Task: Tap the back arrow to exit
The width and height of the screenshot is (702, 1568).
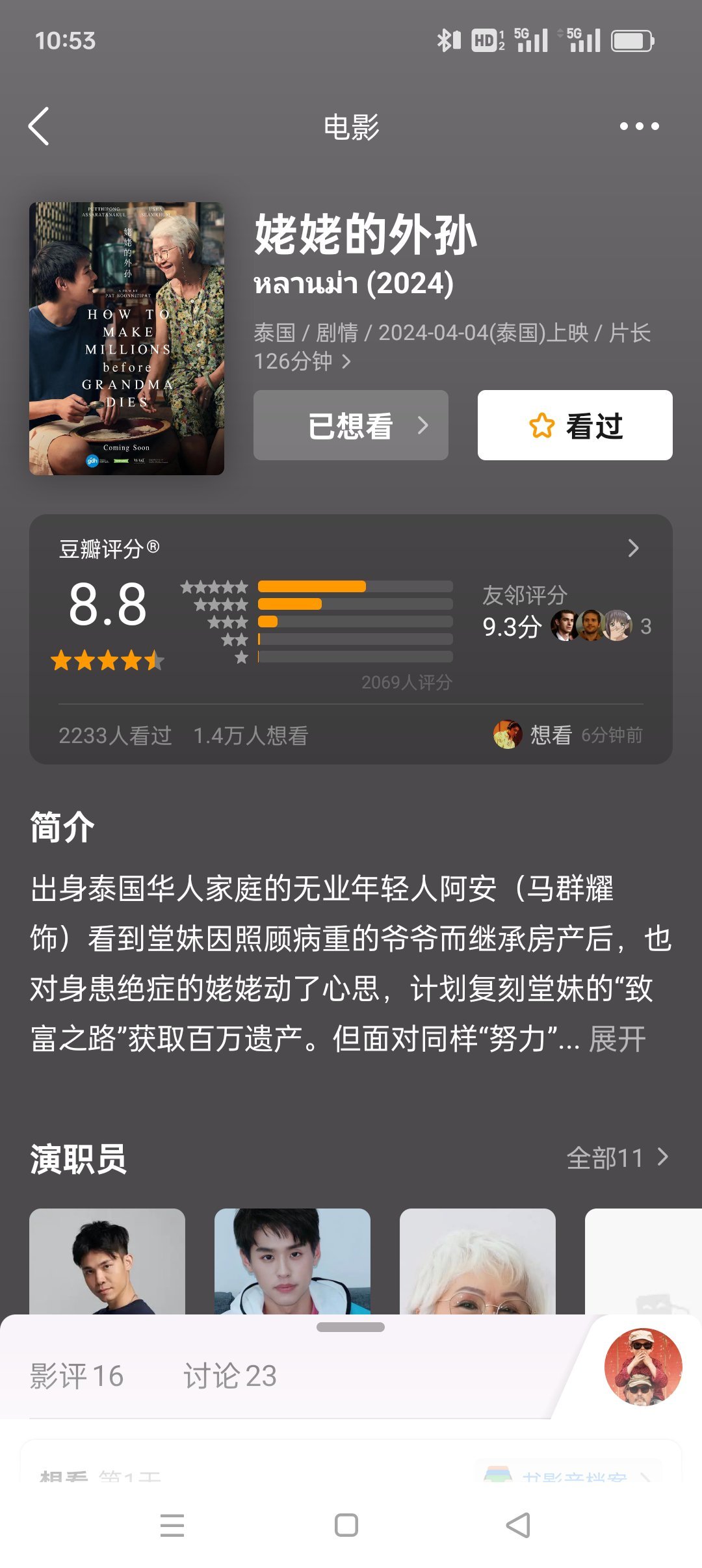Action: click(39, 127)
